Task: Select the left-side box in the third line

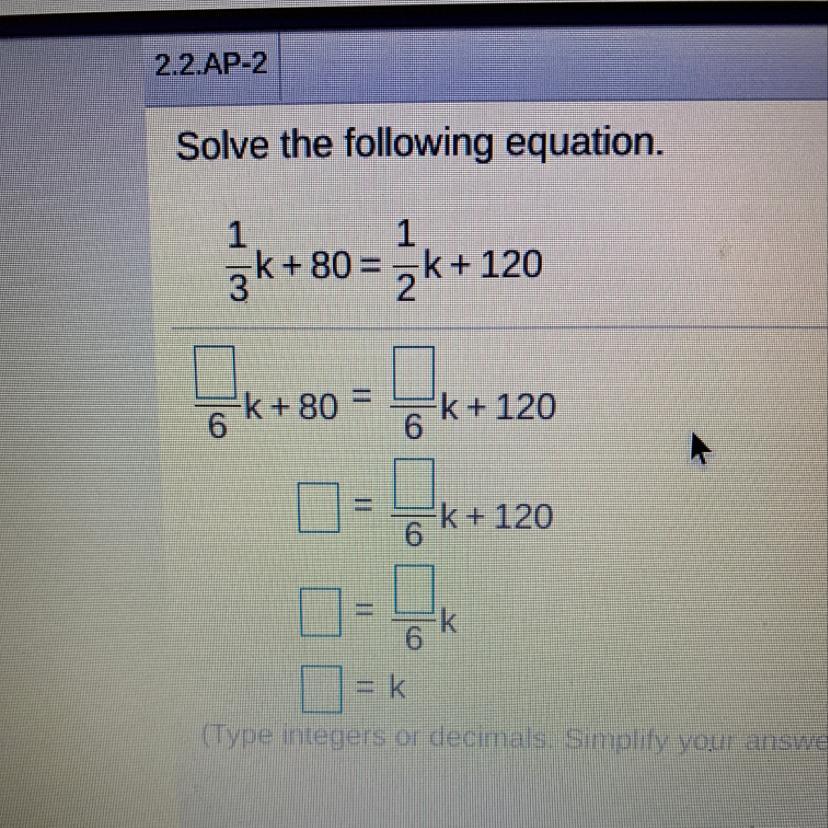Action: pyautogui.click(x=320, y=611)
